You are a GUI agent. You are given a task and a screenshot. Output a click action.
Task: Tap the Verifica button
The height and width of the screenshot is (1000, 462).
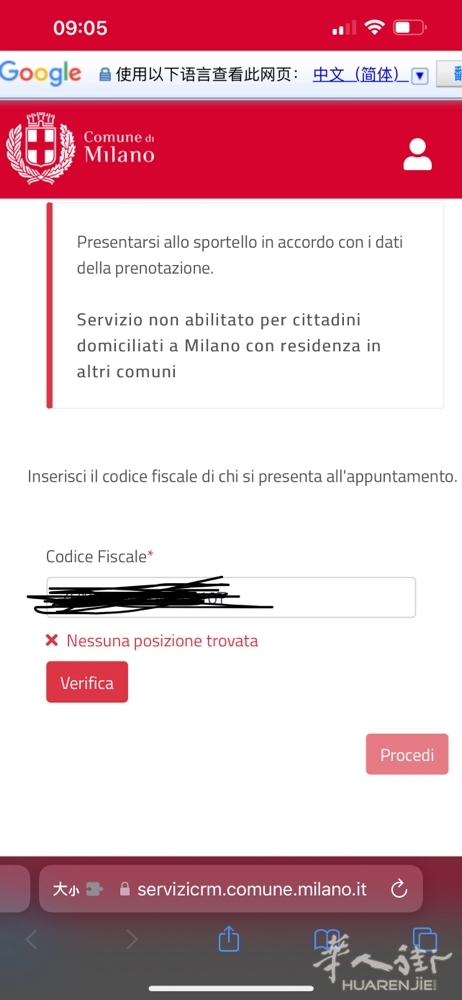tap(87, 682)
